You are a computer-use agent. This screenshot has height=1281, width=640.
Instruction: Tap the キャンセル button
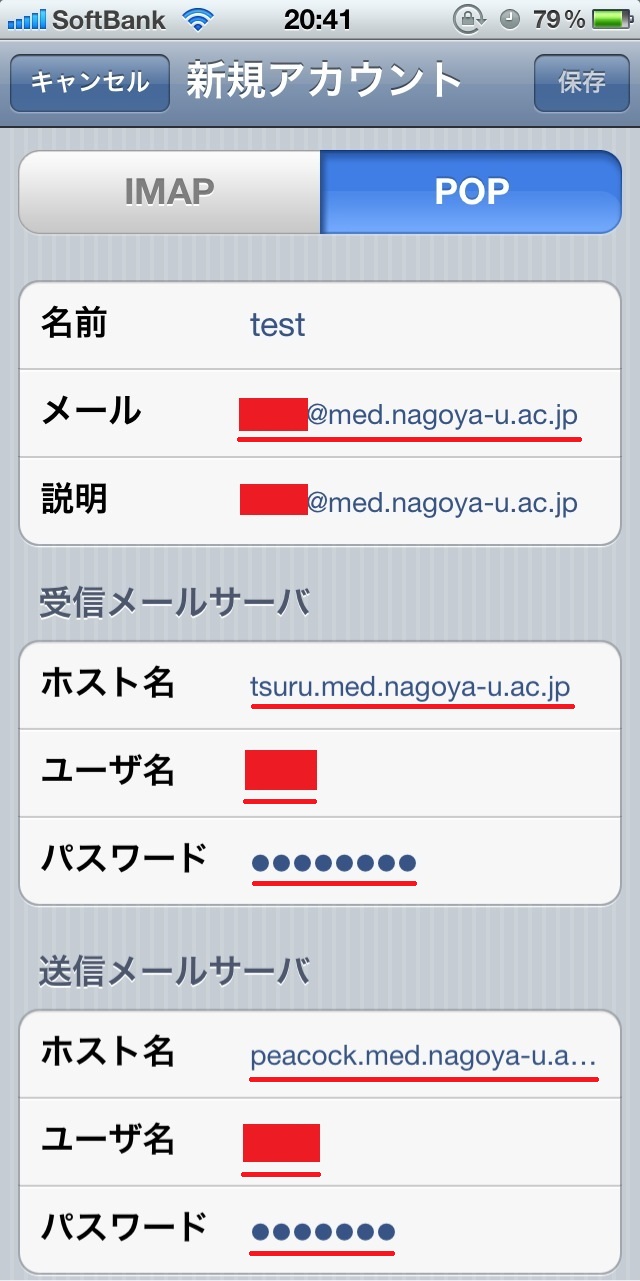90,83
